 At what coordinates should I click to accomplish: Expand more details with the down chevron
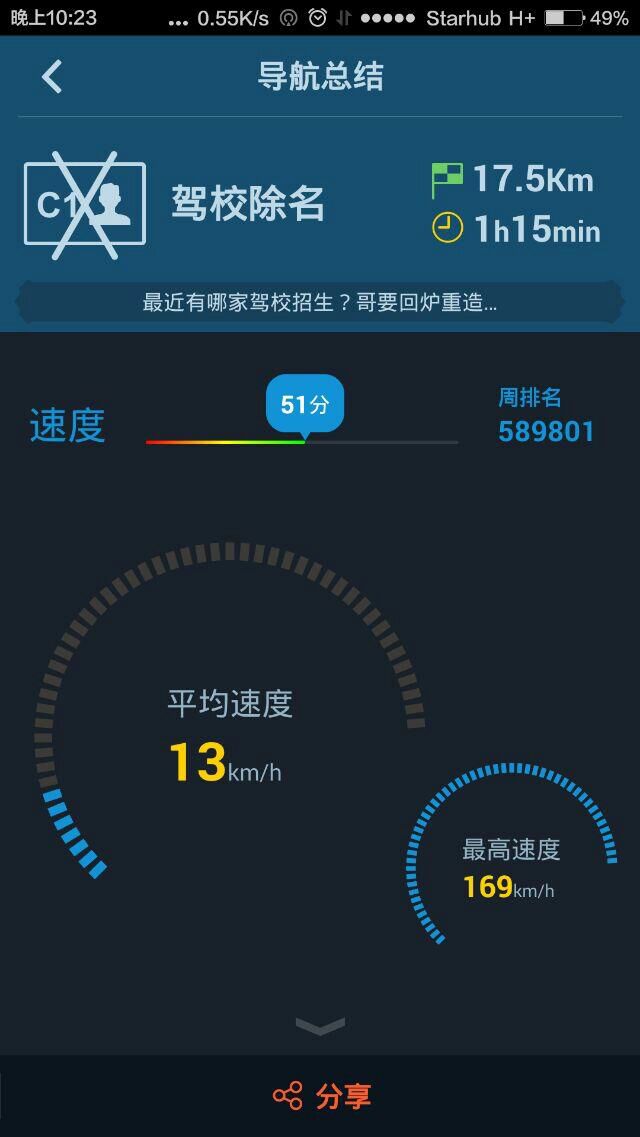pos(320,1027)
